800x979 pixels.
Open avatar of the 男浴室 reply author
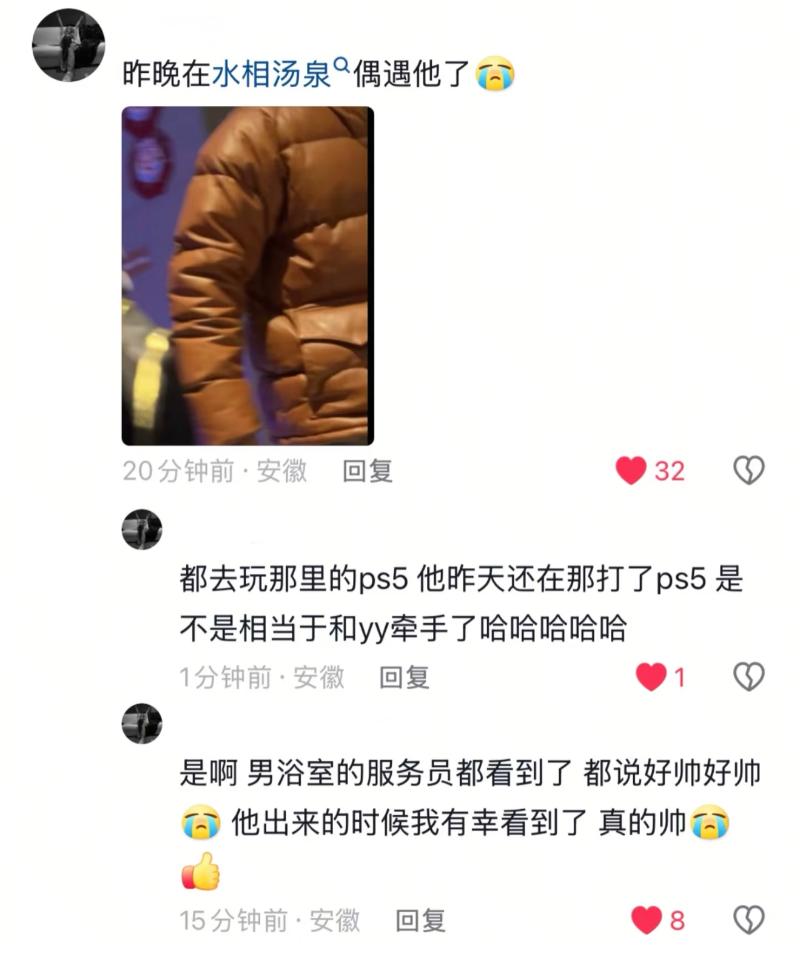[142, 722]
